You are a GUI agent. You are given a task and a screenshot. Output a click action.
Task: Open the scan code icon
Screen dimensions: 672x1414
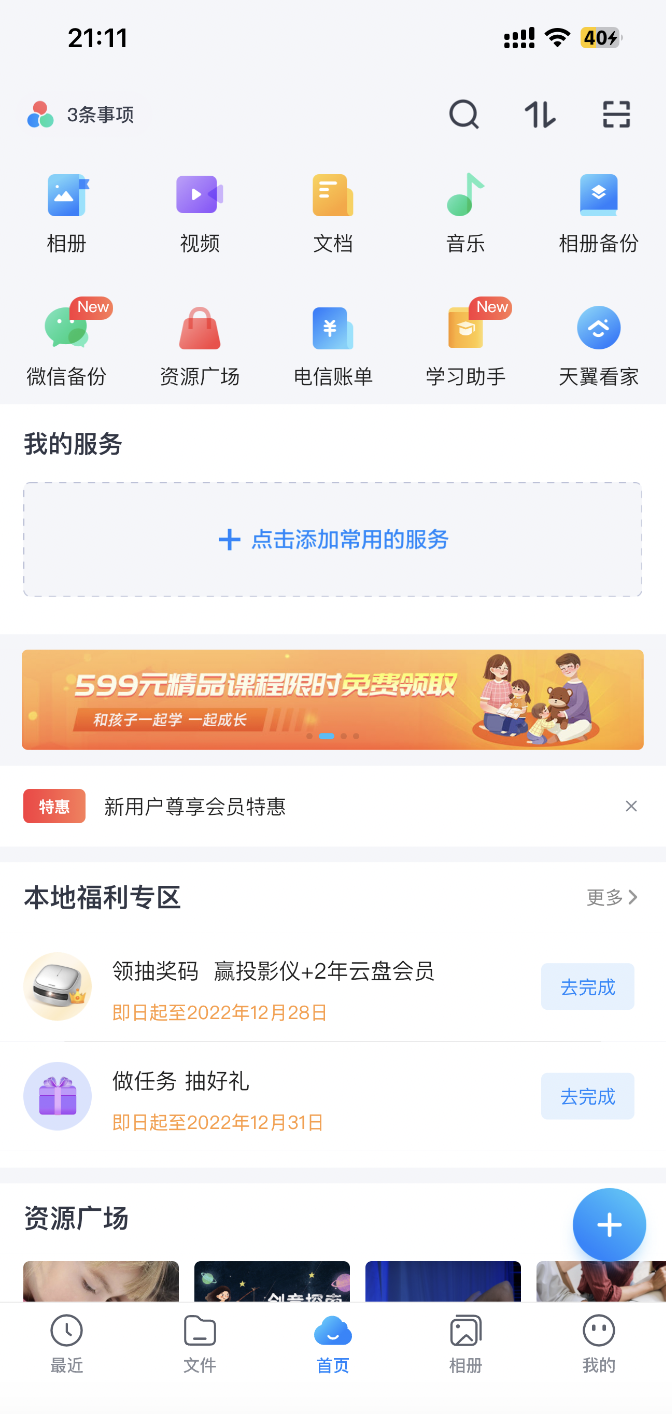pos(617,115)
